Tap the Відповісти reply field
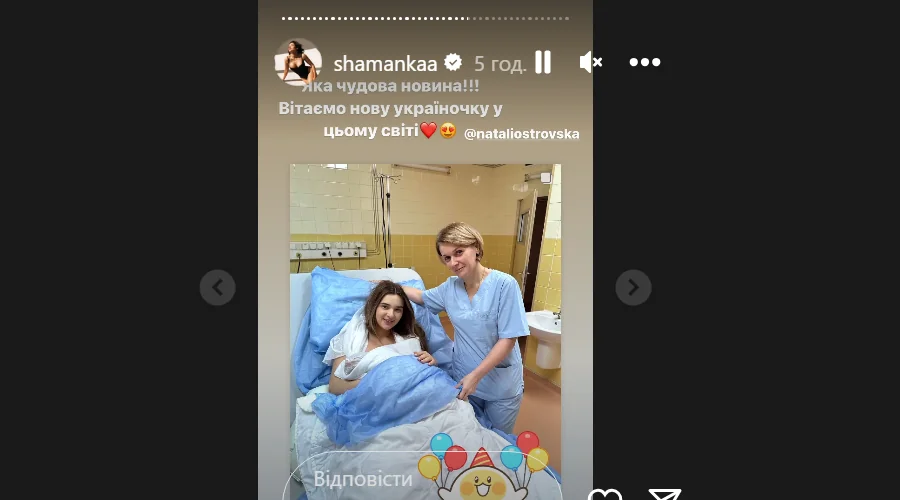 point(363,479)
